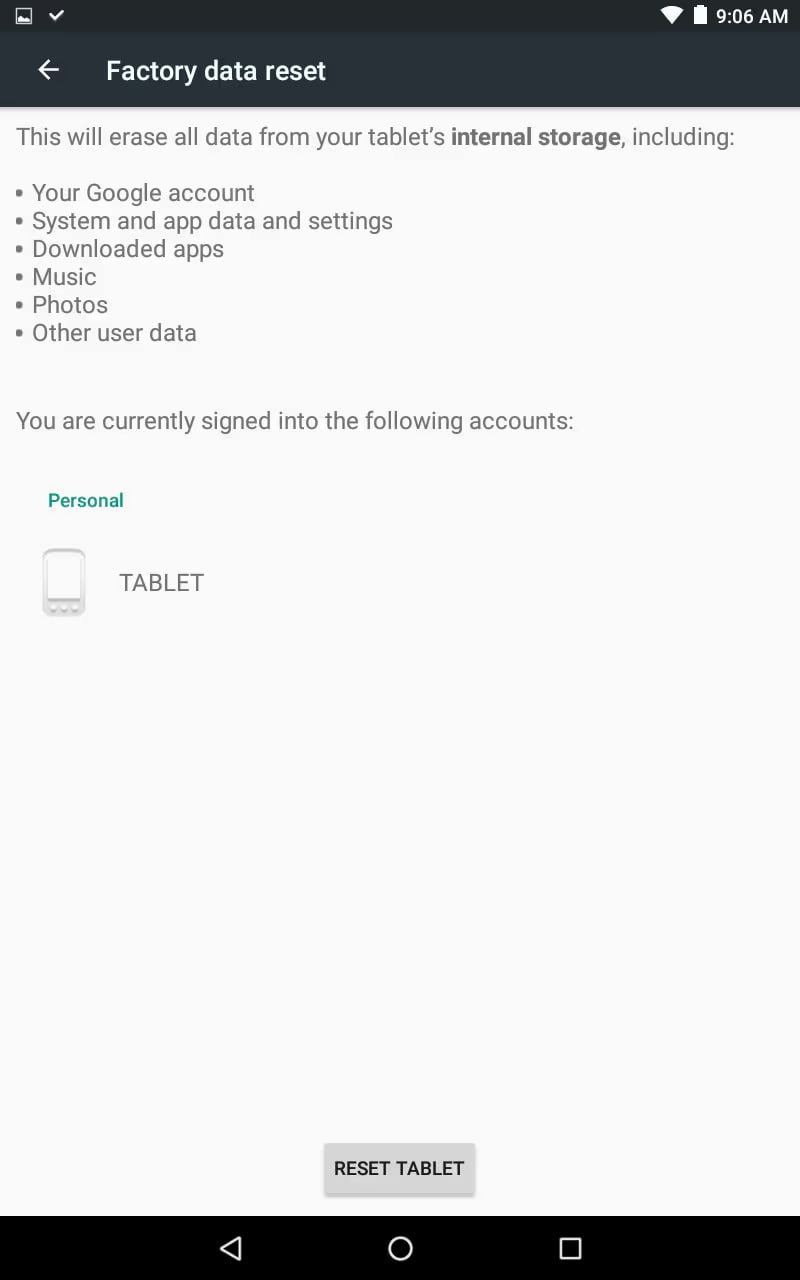This screenshot has width=800, height=1280.
Task: Tap the RESET TABLET button
Action: click(x=399, y=1168)
